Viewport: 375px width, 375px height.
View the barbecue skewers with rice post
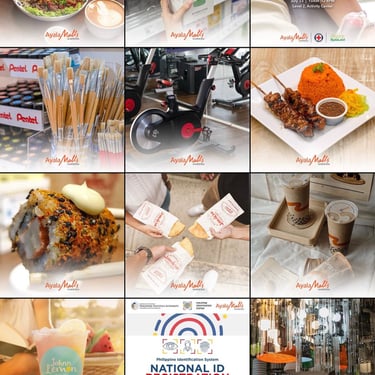click(x=313, y=110)
